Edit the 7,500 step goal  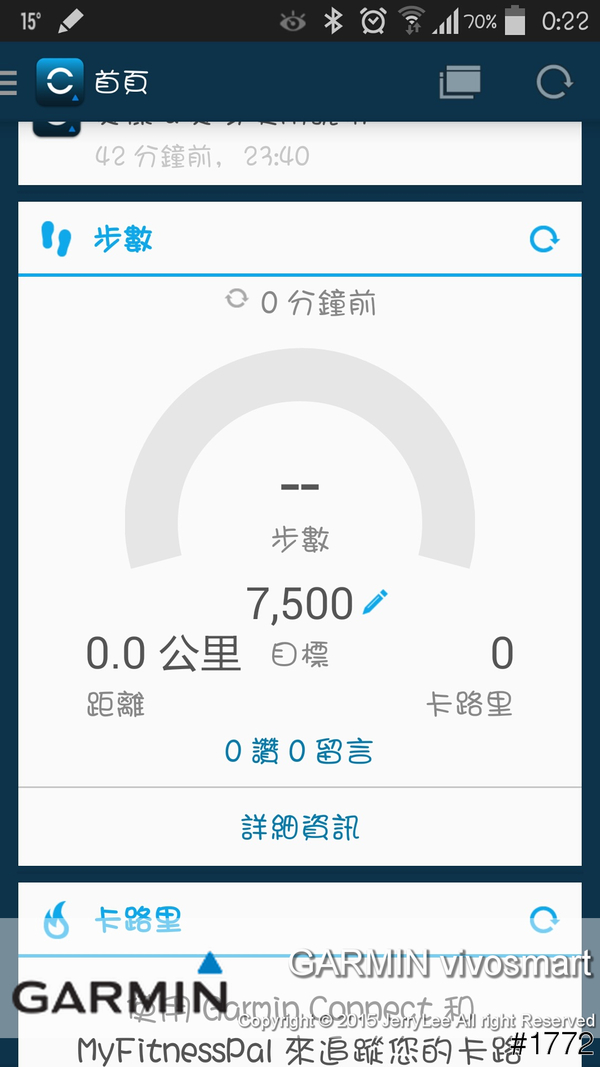click(x=375, y=602)
